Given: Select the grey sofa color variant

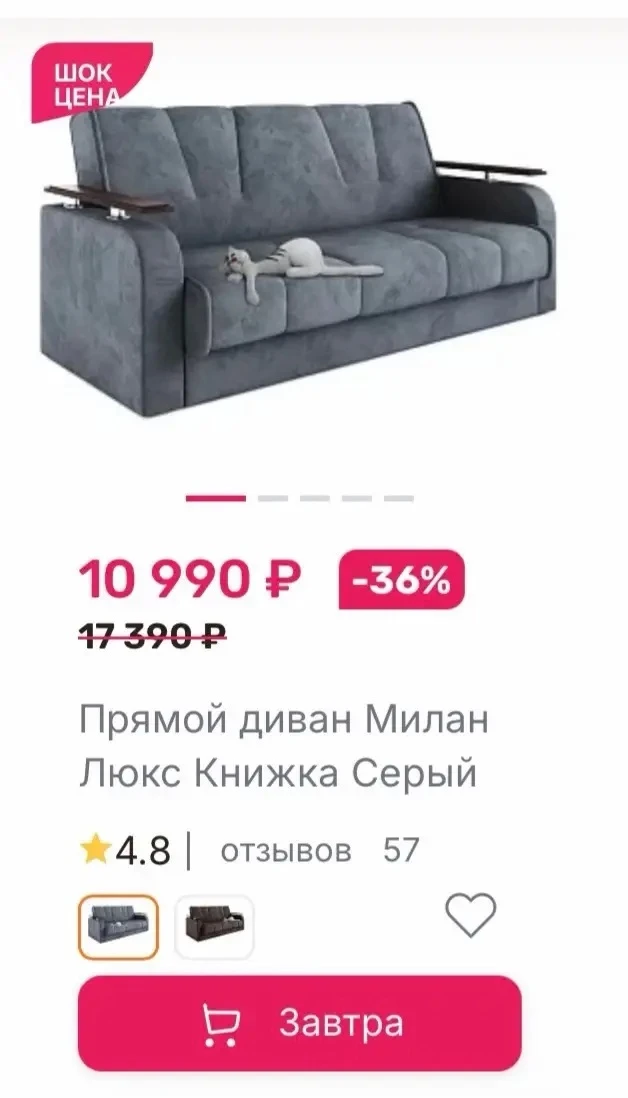Looking at the screenshot, I should tap(118, 927).
